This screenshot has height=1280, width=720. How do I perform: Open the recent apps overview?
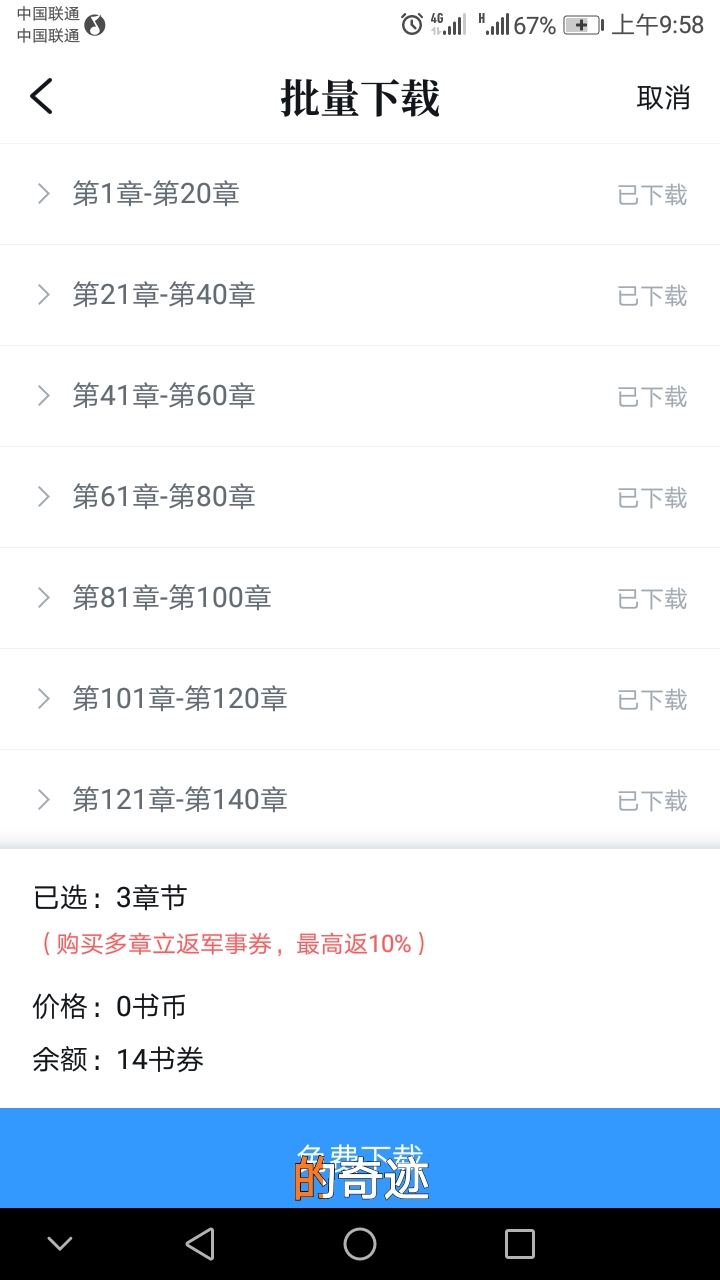(x=520, y=1244)
